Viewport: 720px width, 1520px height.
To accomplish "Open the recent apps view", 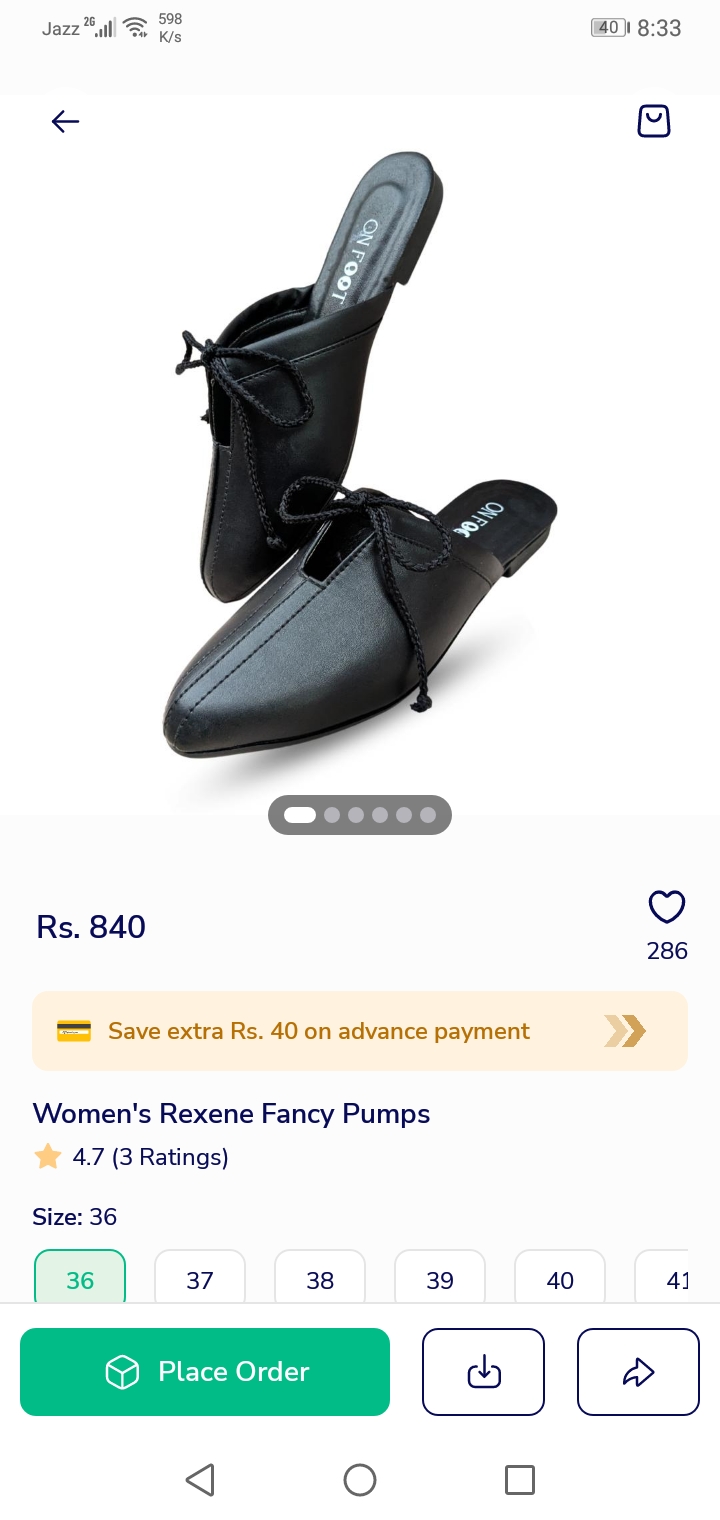I will click(x=519, y=1479).
